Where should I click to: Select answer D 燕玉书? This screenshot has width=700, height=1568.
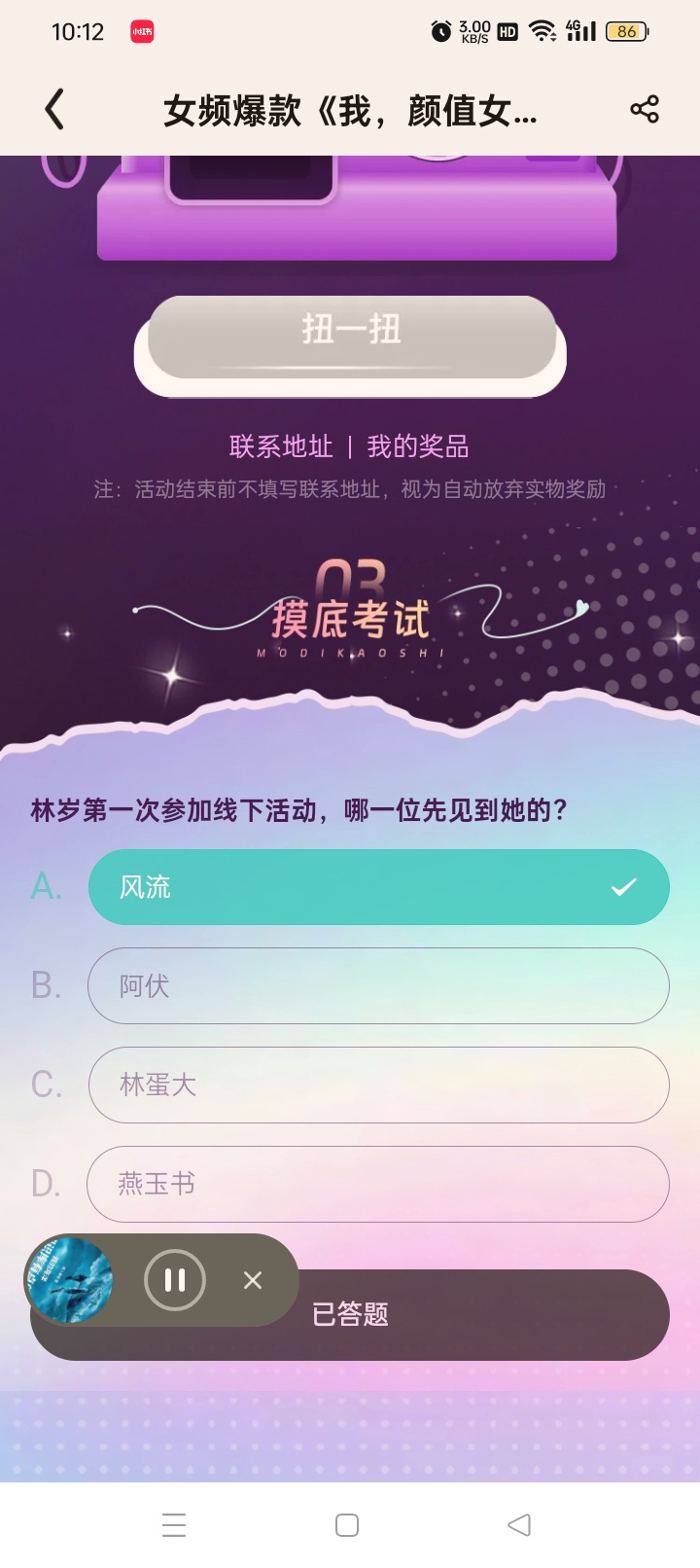pos(379,1185)
